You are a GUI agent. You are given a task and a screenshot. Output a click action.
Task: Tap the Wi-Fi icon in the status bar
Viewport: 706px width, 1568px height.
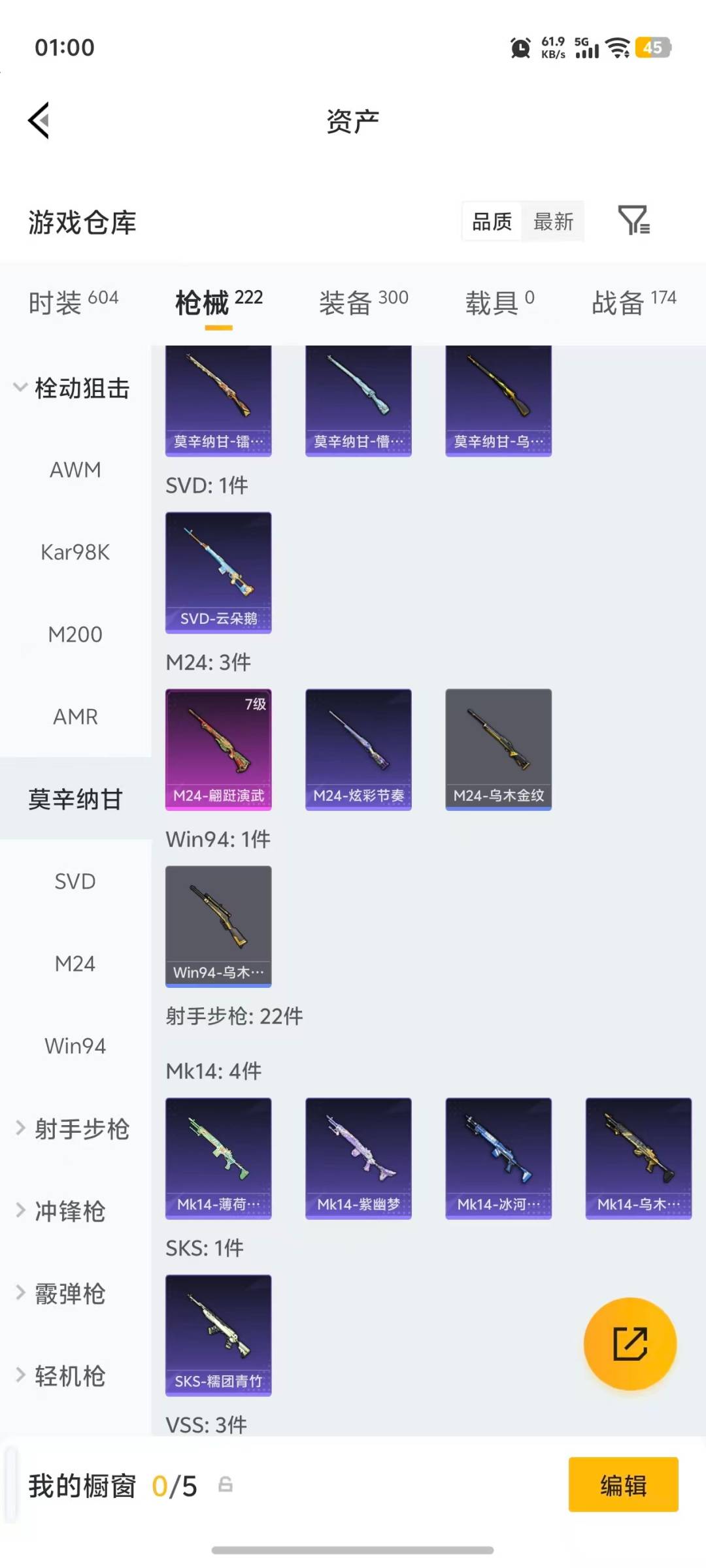(615, 48)
